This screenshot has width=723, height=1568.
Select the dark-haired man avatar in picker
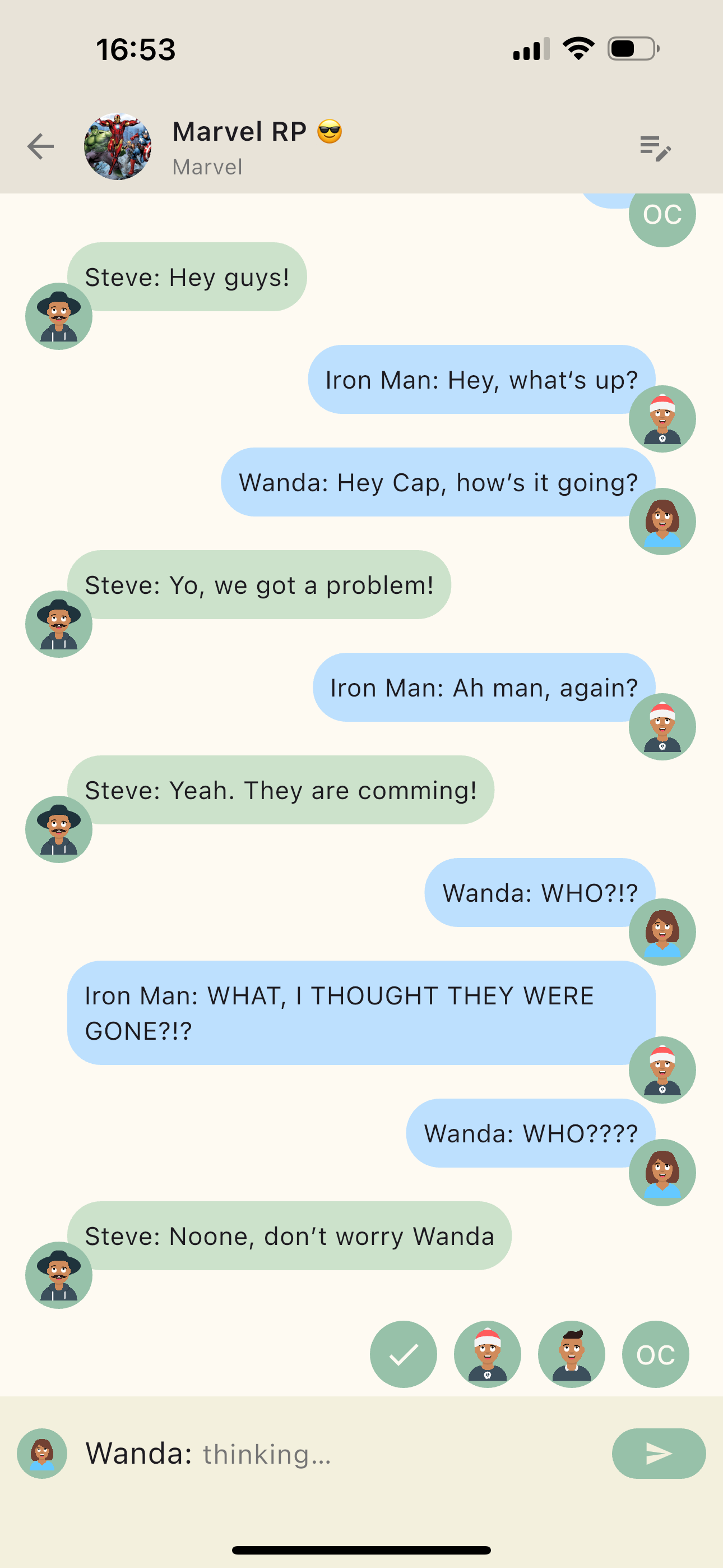coord(572,1354)
